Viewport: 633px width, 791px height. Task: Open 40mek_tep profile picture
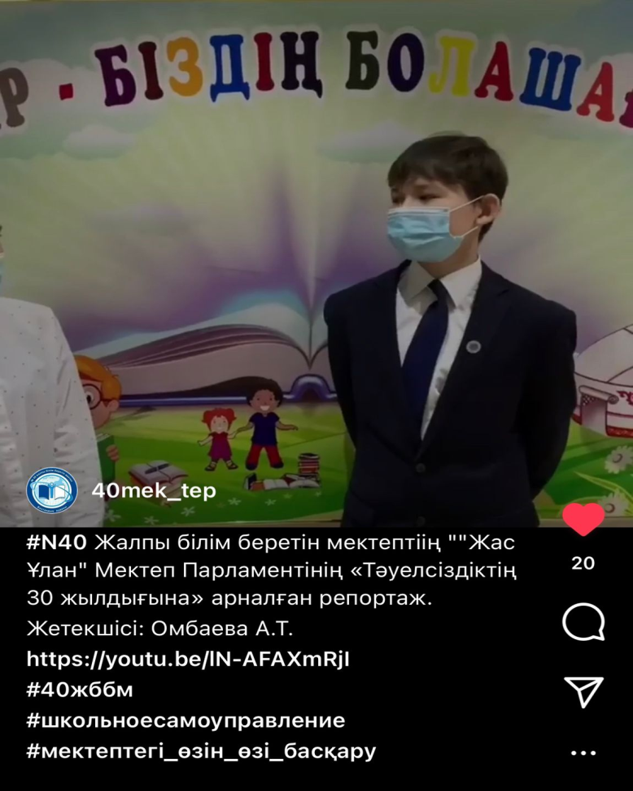pyautogui.click(x=51, y=491)
